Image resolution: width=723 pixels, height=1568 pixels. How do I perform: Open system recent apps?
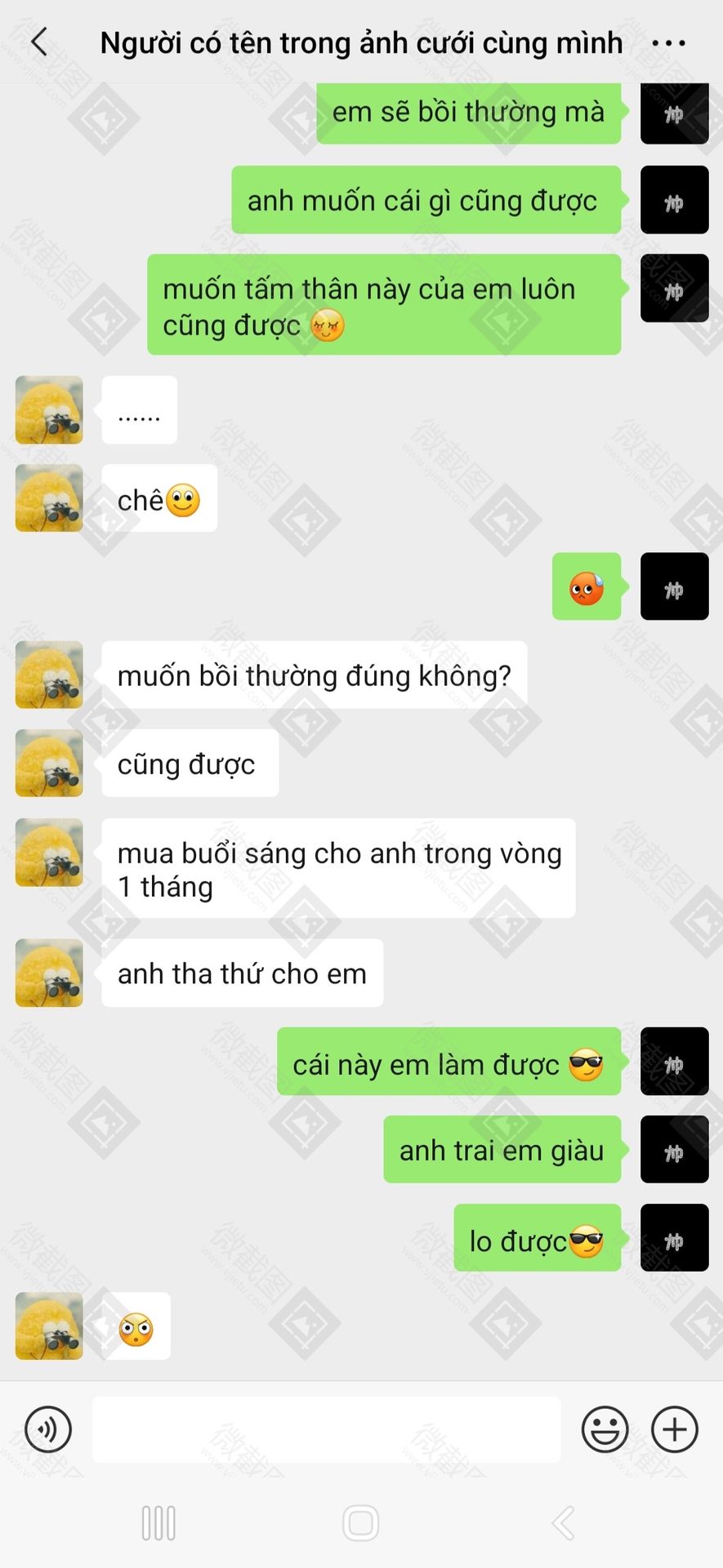click(158, 1523)
